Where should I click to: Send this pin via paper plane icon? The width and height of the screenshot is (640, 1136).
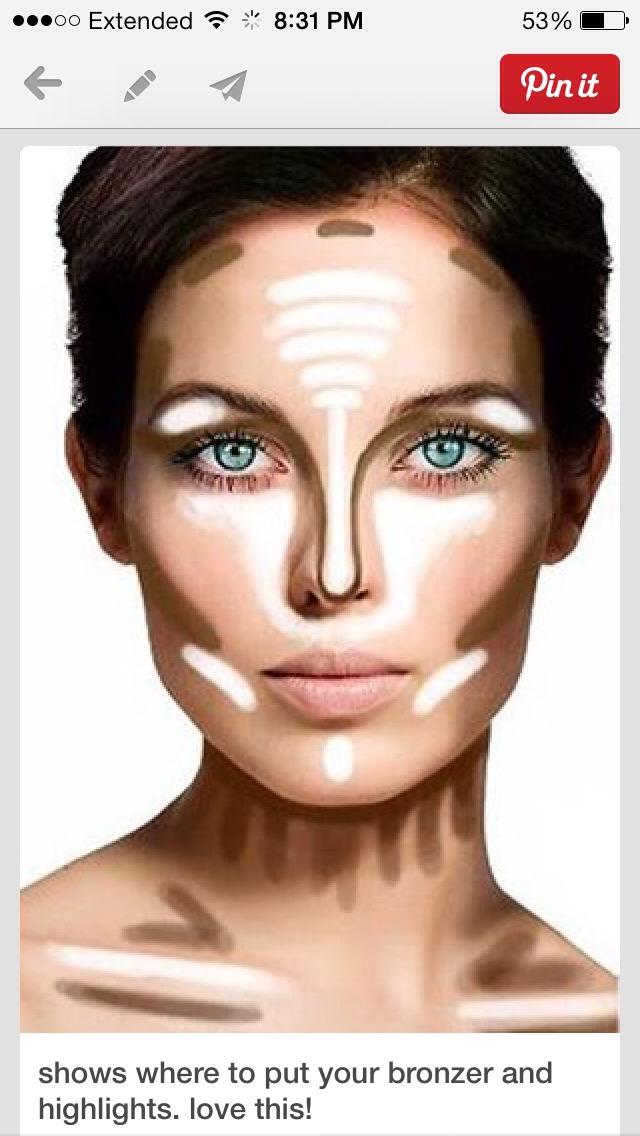[x=229, y=85]
